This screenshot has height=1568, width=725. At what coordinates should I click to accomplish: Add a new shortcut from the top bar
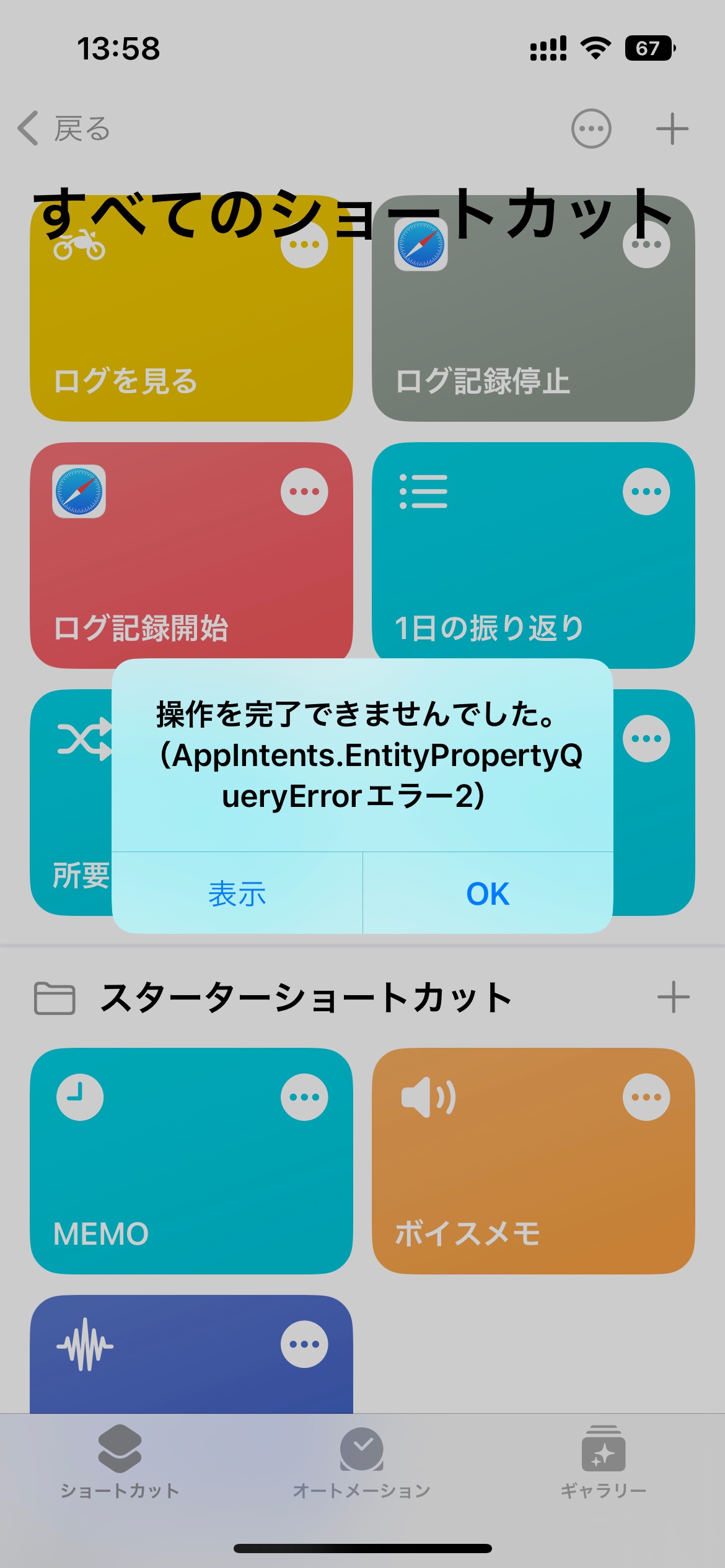[672, 129]
